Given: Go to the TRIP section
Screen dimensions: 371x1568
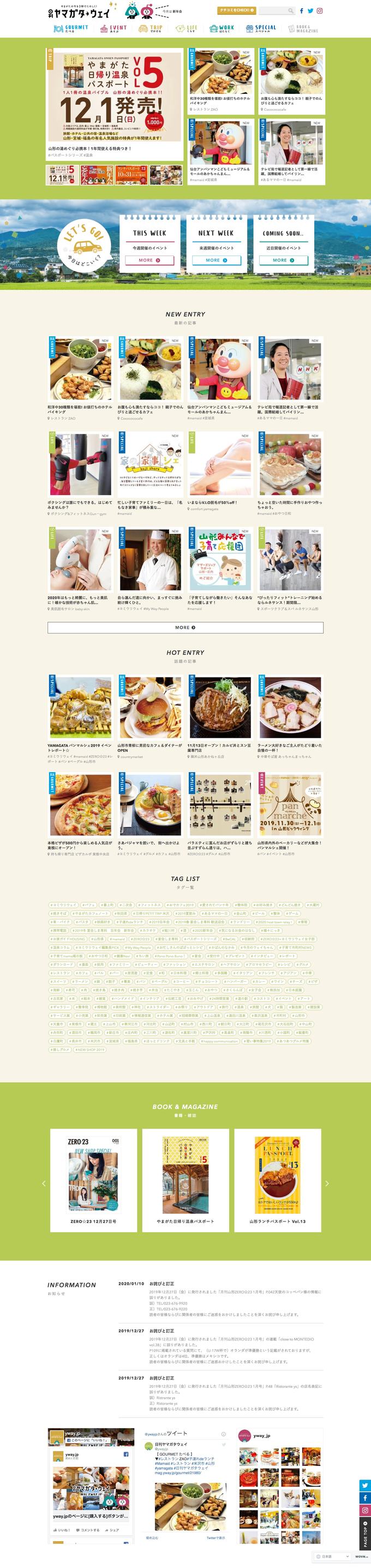Looking at the screenshot, I should point(150,28).
